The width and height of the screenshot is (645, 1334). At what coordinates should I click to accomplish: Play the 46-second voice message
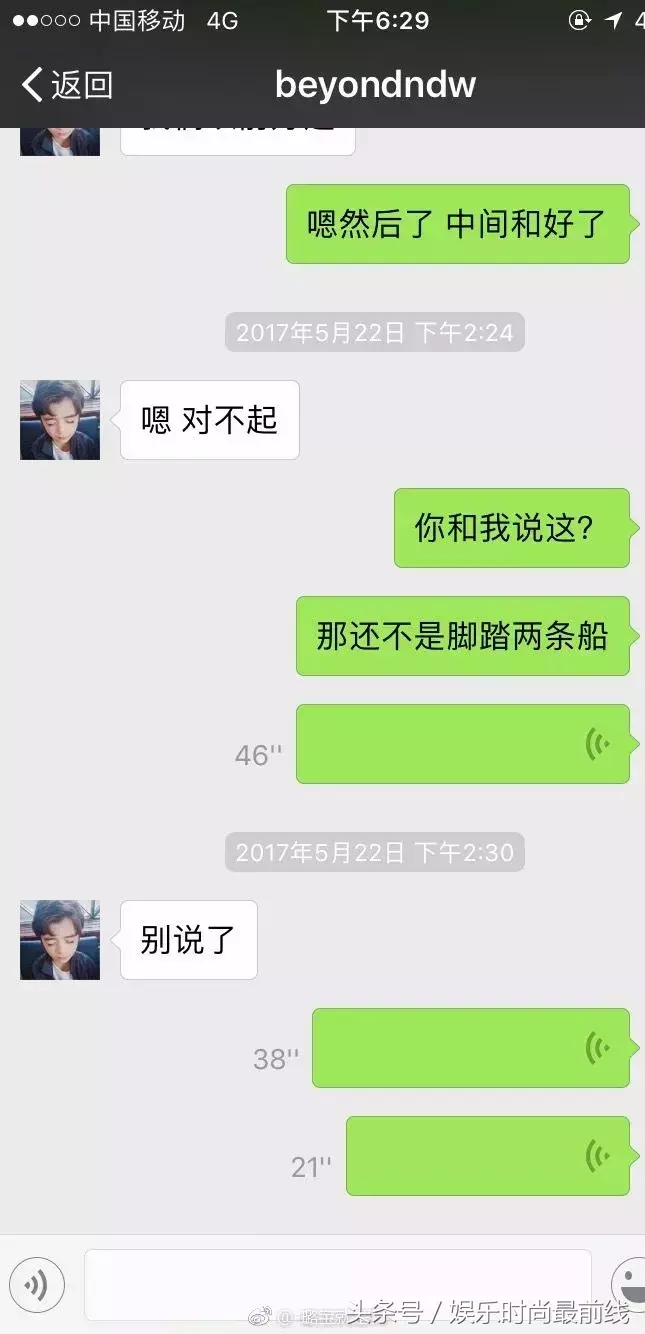click(x=462, y=744)
